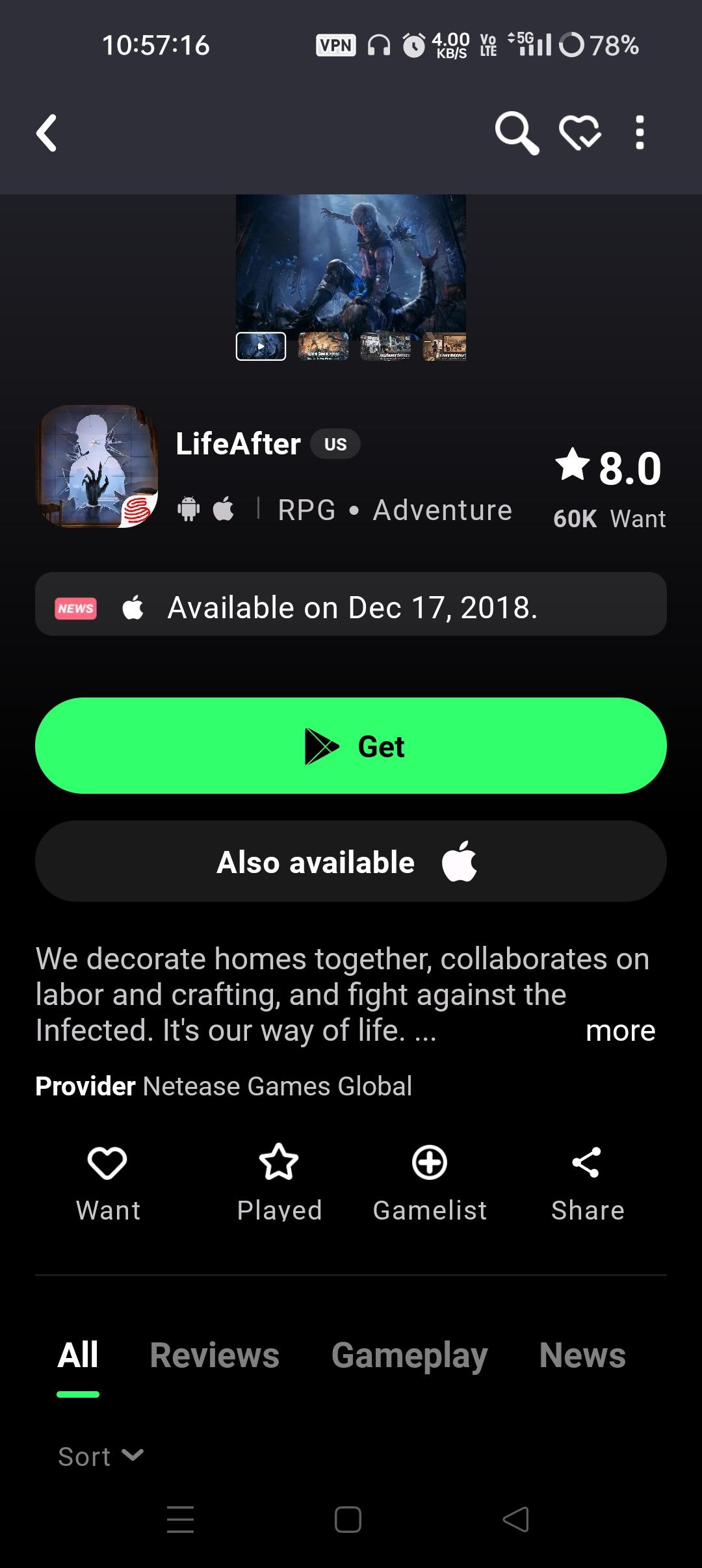Open the search icon in app bar

pyautogui.click(x=516, y=133)
